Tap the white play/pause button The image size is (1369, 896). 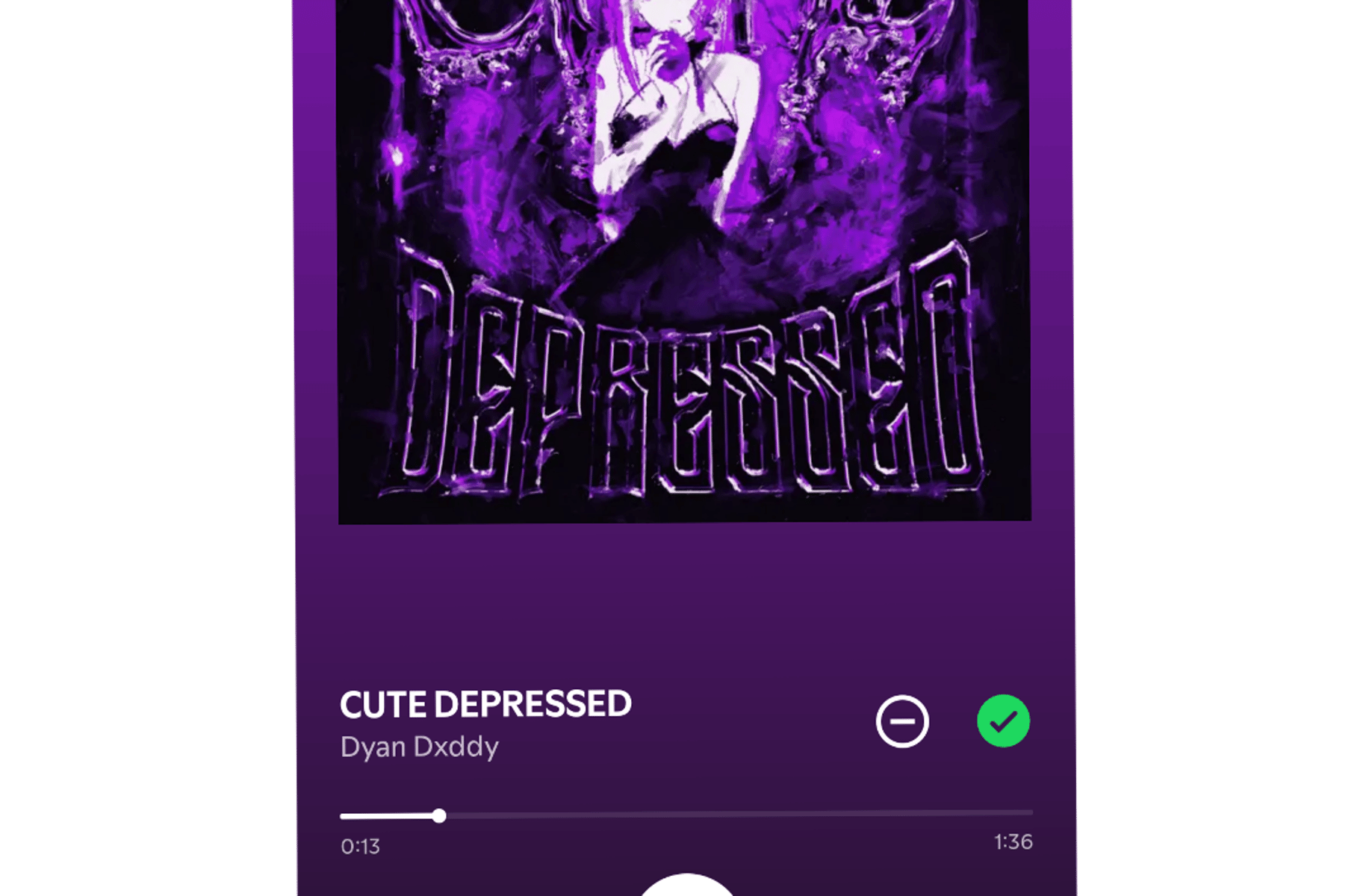coord(686,887)
